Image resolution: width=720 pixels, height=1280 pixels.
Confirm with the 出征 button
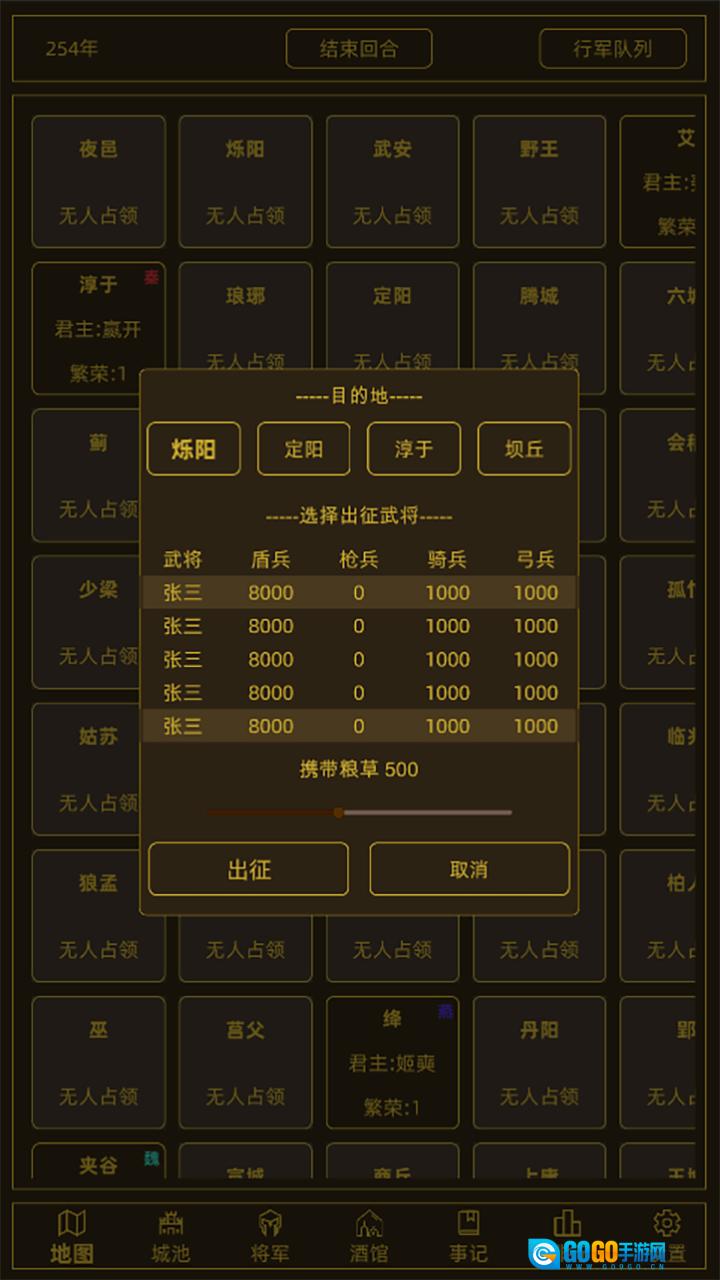[x=248, y=869]
